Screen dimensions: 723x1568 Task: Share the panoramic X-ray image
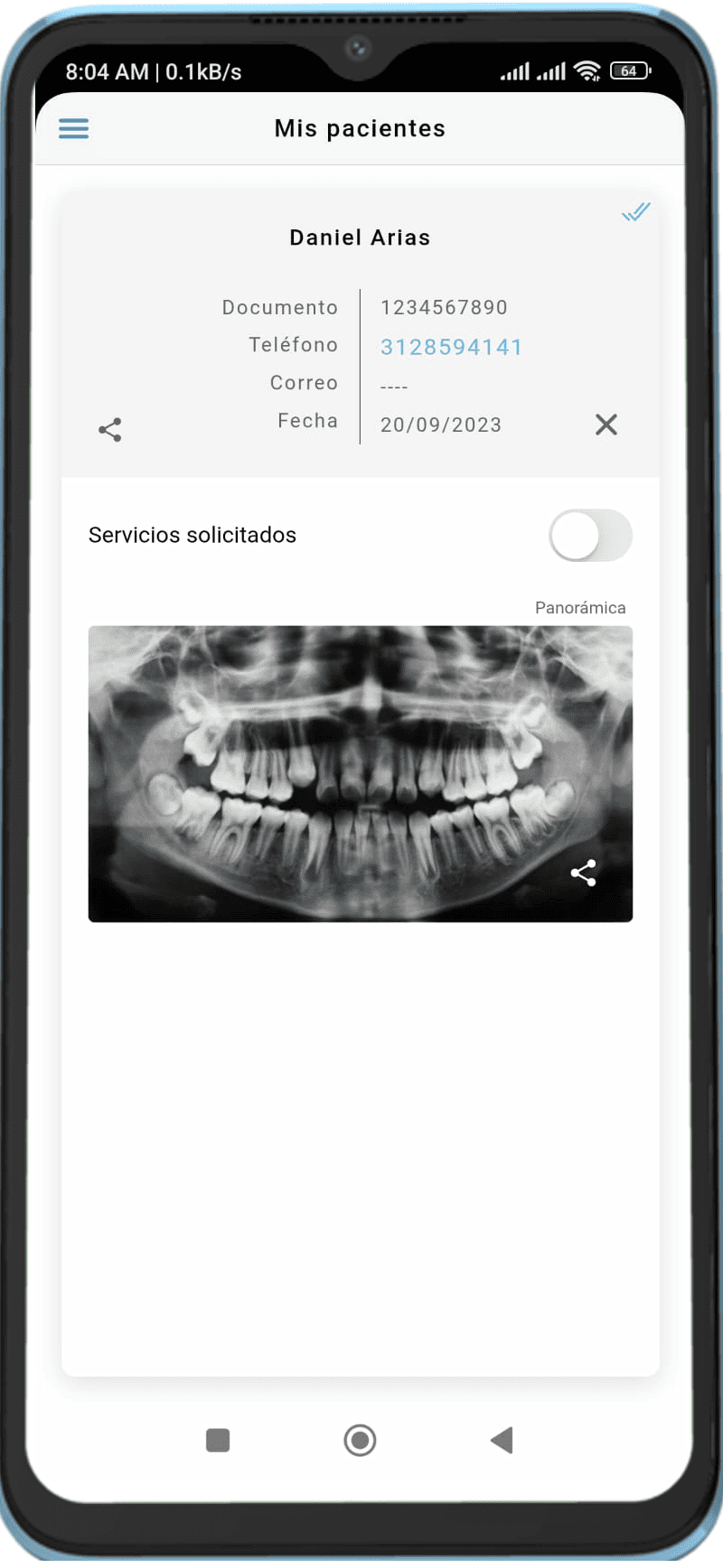(584, 873)
